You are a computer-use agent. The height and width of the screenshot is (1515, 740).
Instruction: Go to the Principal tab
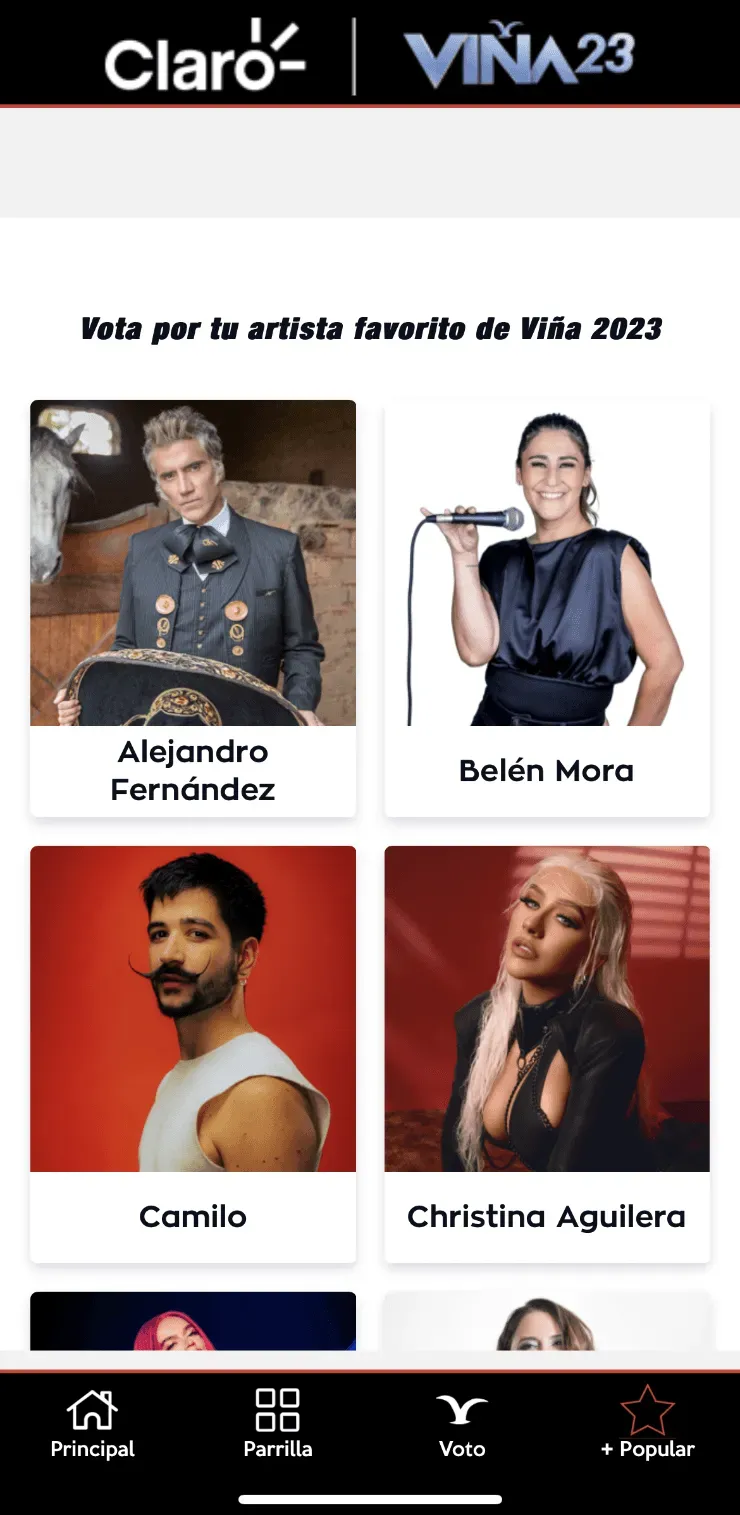[x=92, y=1424]
